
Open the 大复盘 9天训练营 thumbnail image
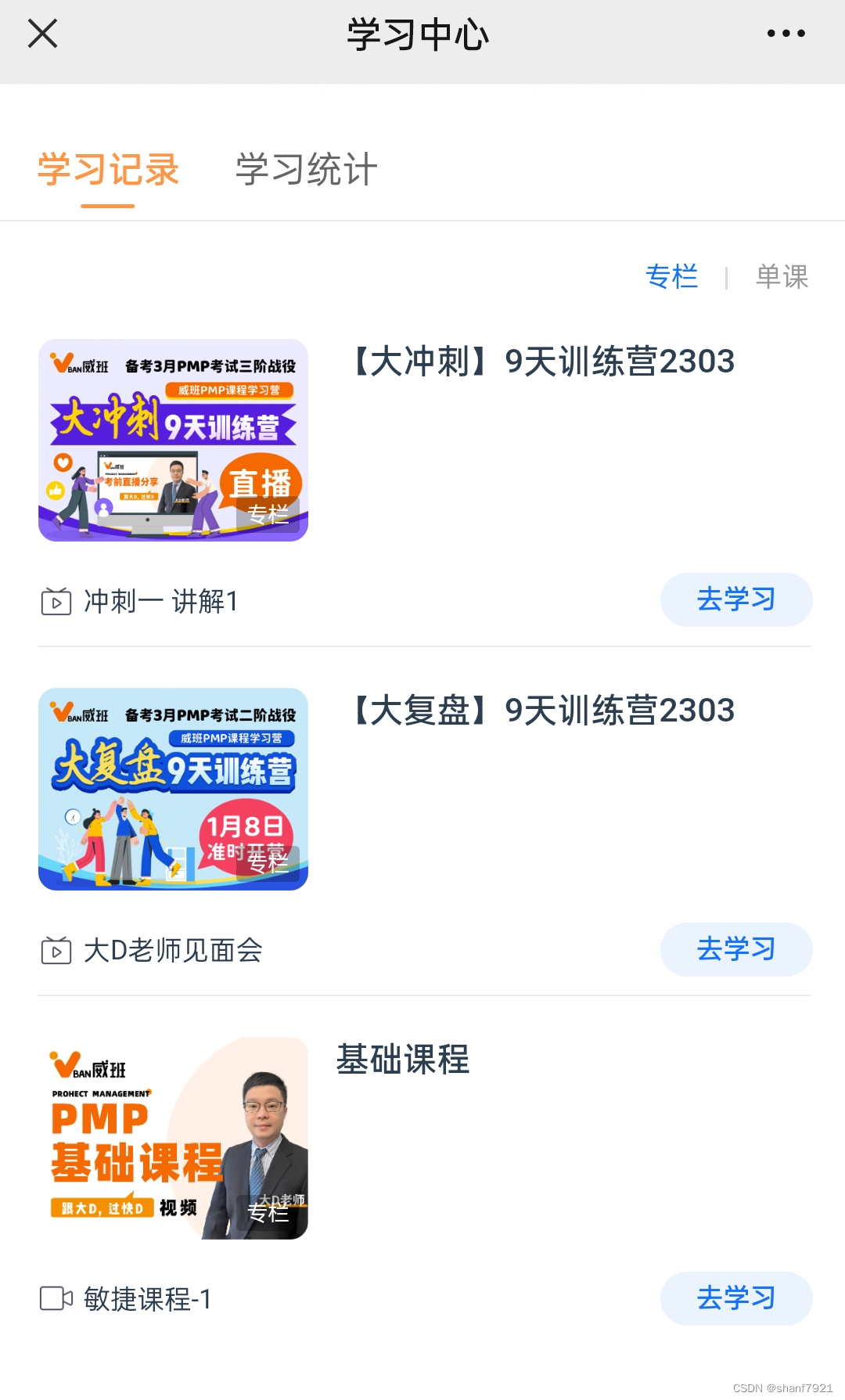[x=172, y=790]
